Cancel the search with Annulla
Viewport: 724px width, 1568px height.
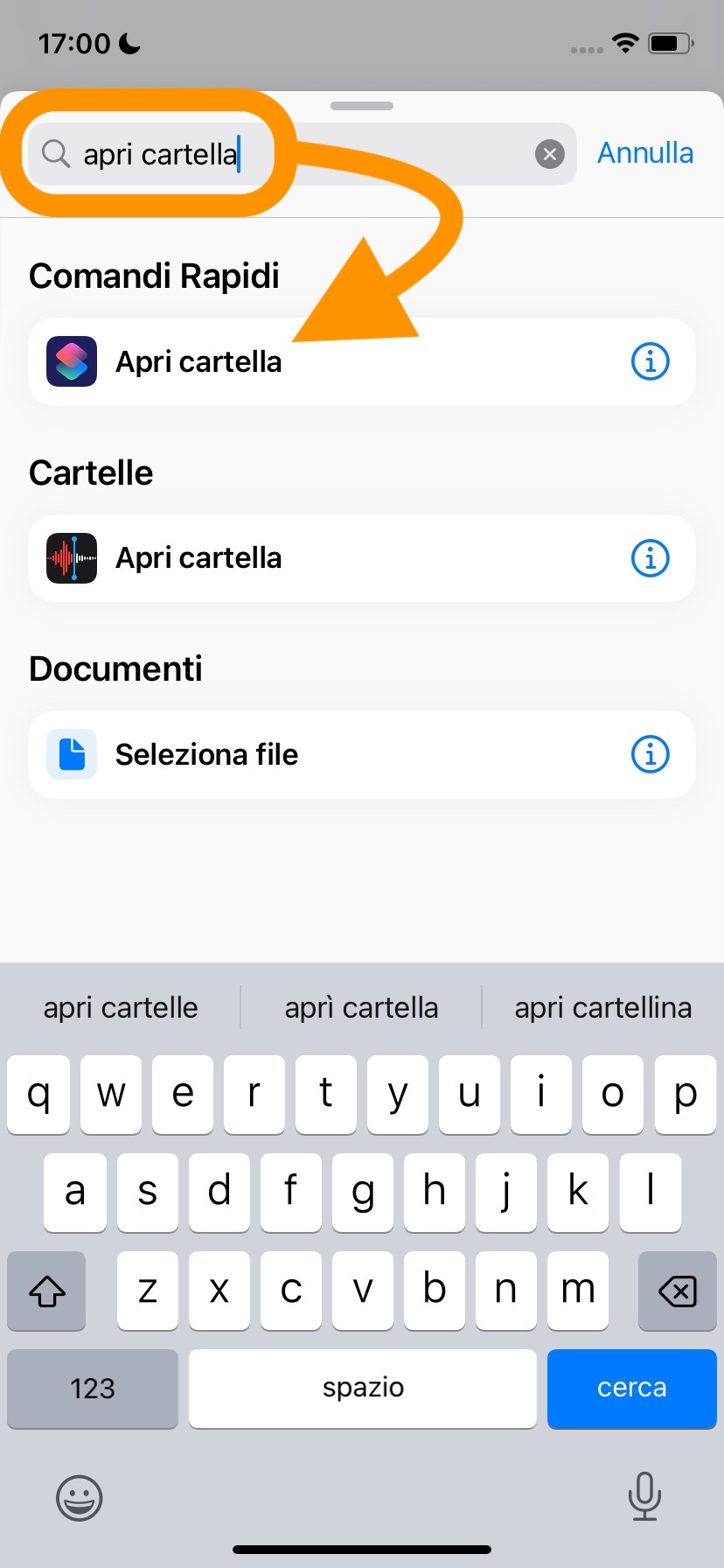pyautogui.click(x=645, y=153)
